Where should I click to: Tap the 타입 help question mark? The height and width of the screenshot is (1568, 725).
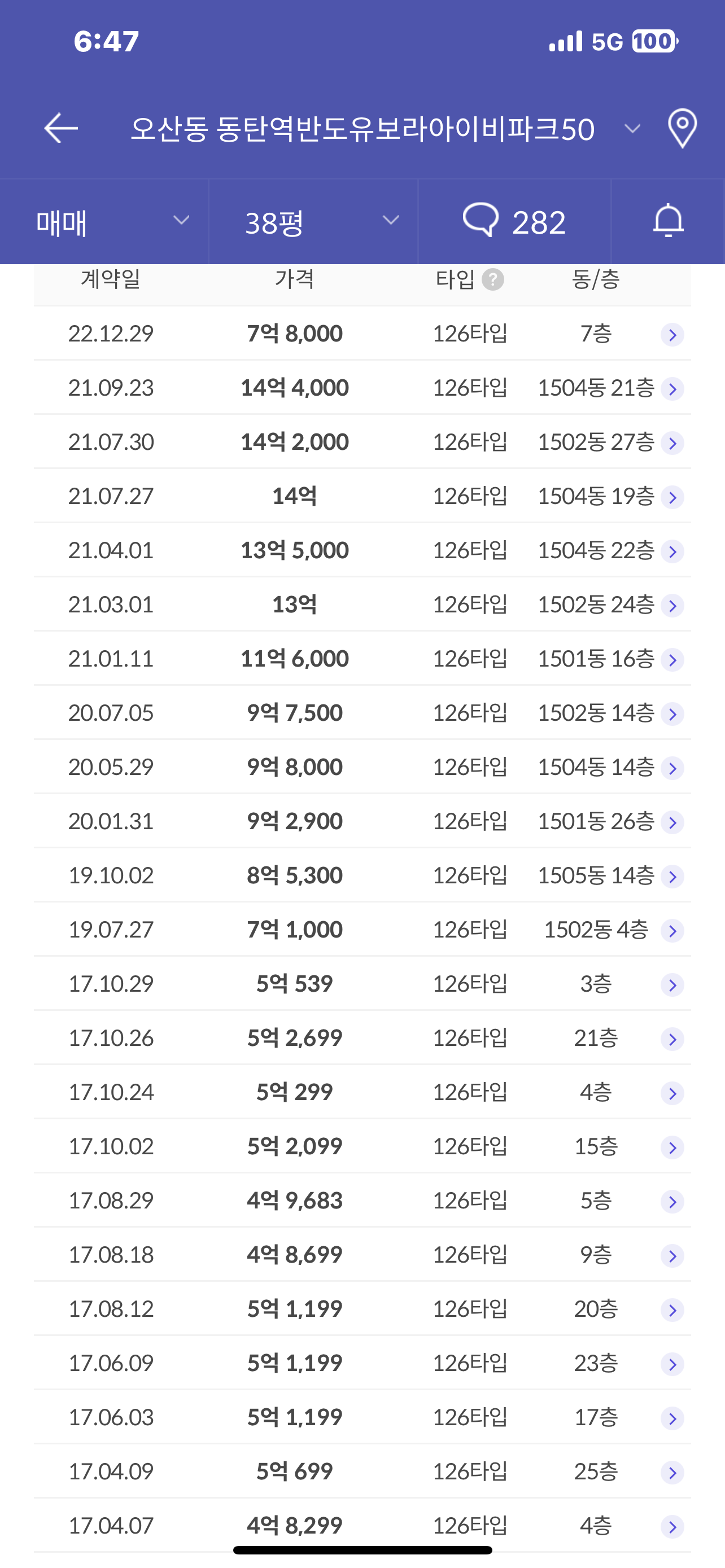coord(492,280)
